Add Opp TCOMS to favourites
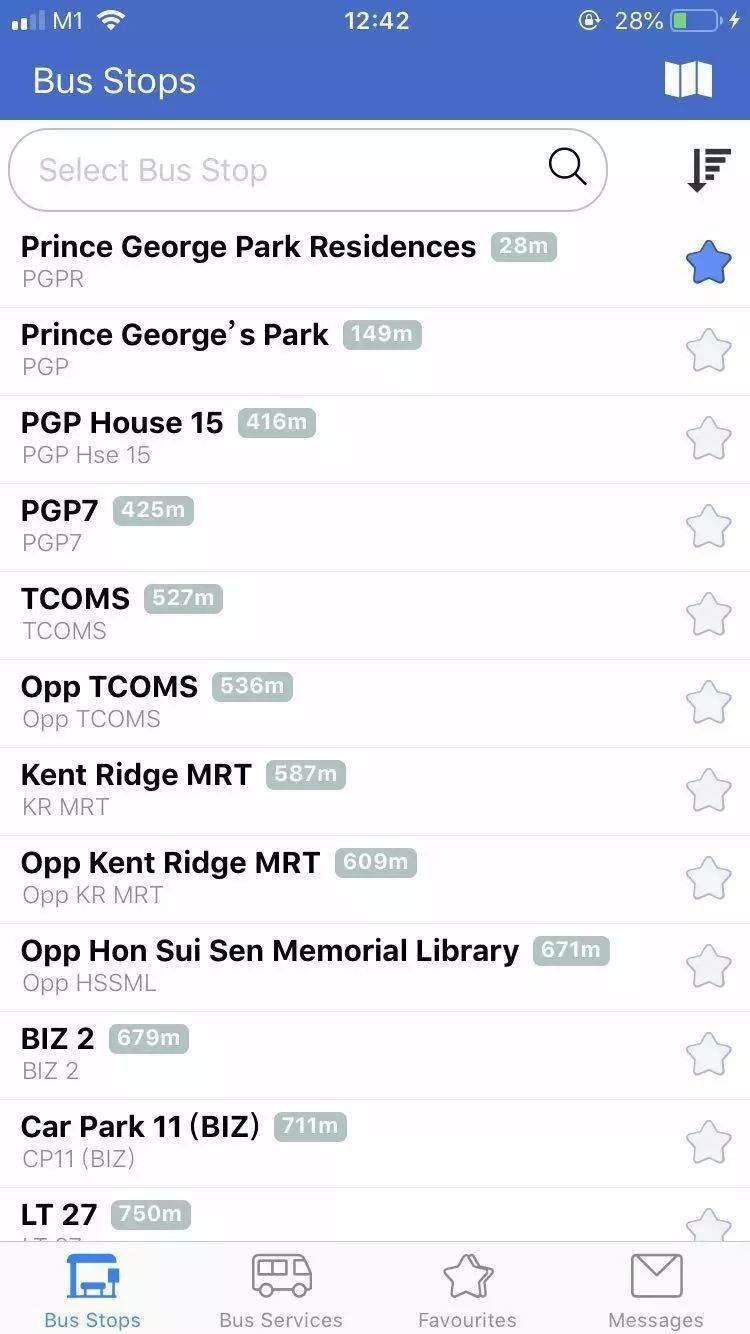Viewport: 750px width, 1334px height. [x=708, y=703]
